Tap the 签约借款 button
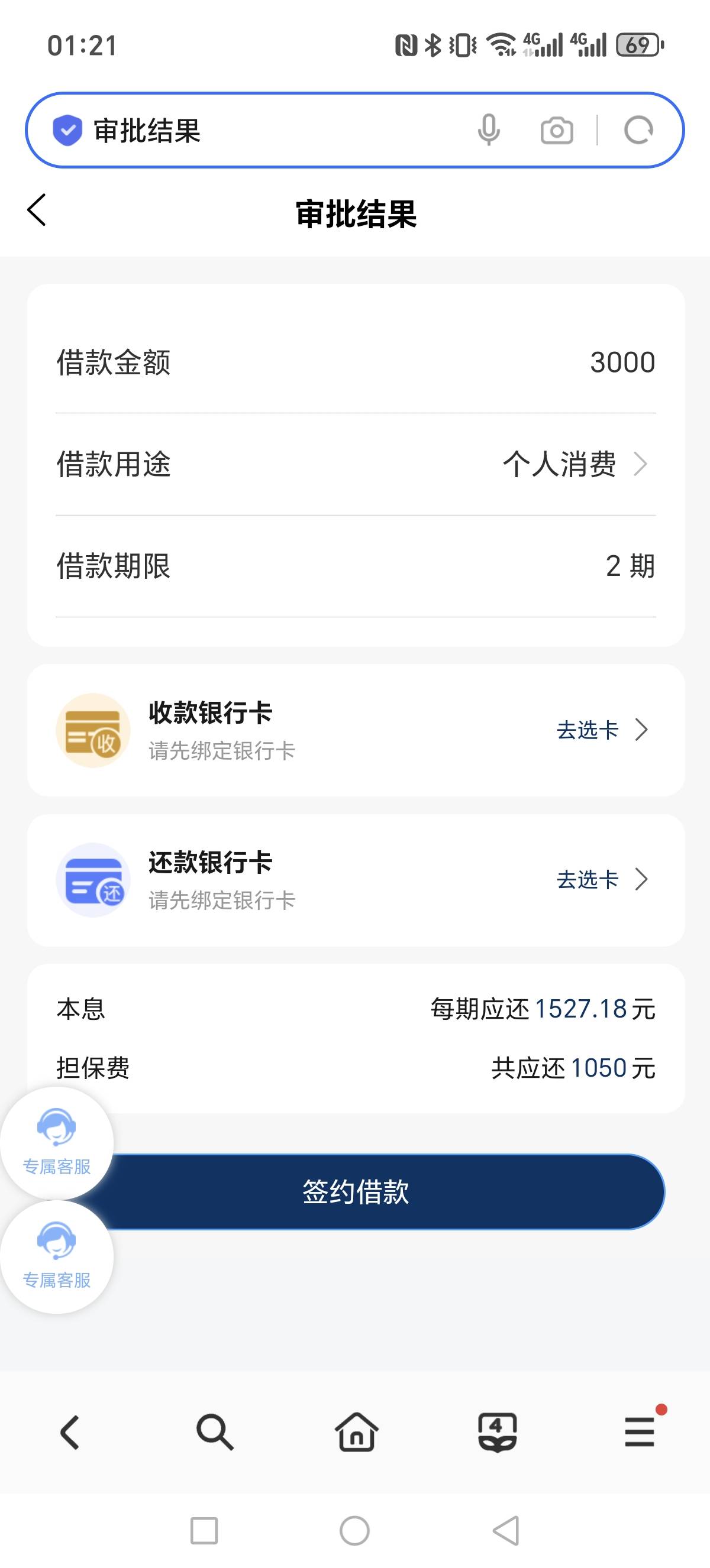Screen dimensions: 710x1568 356,1191
